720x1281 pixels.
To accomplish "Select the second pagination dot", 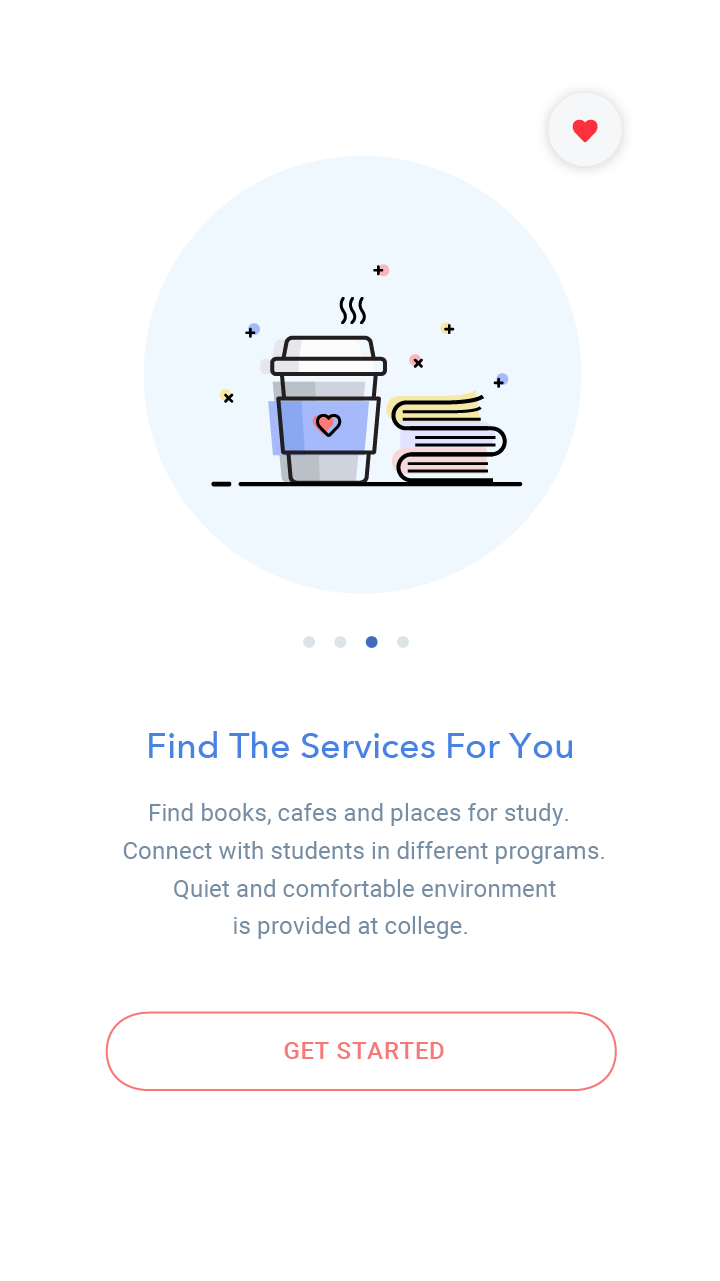I will [340, 641].
